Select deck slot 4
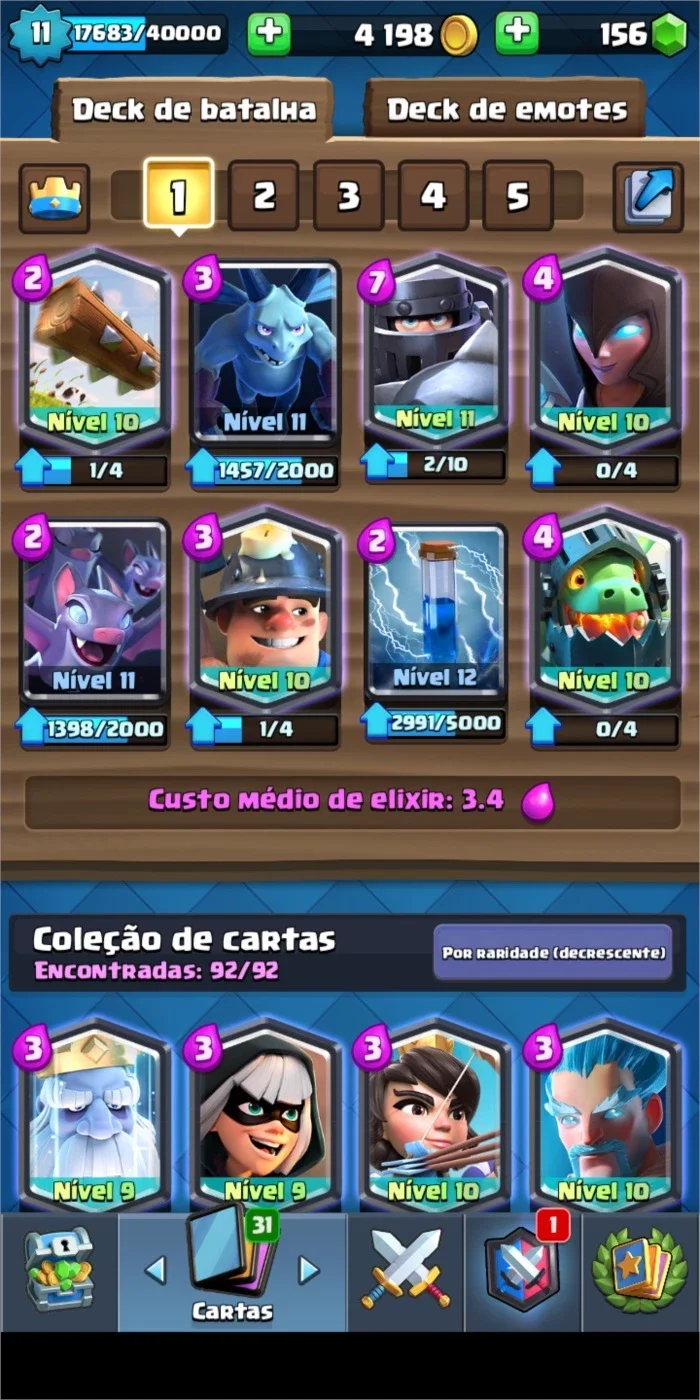 [x=433, y=196]
